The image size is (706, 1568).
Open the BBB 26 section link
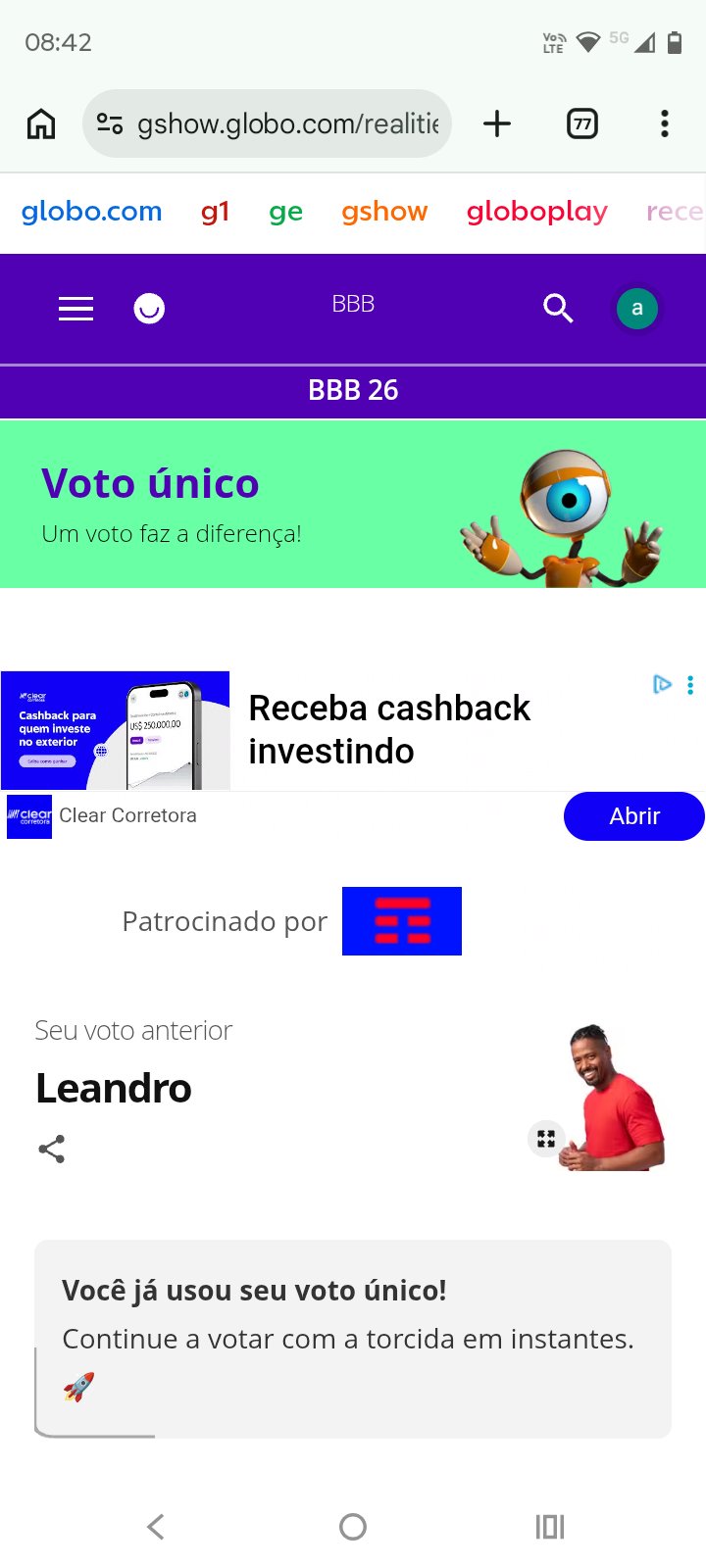tap(353, 390)
